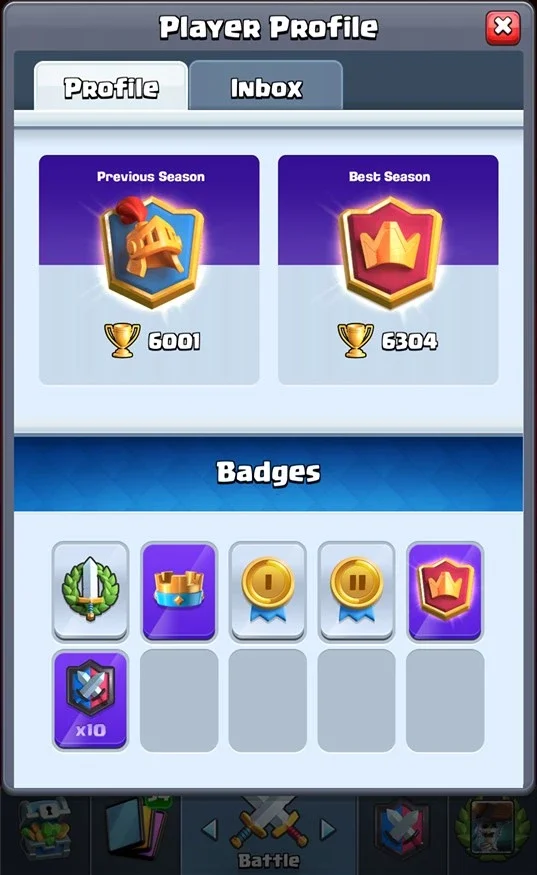Tap the sword and laurel wreath badge
The width and height of the screenshot is (537, 875).
coord(90,591)
